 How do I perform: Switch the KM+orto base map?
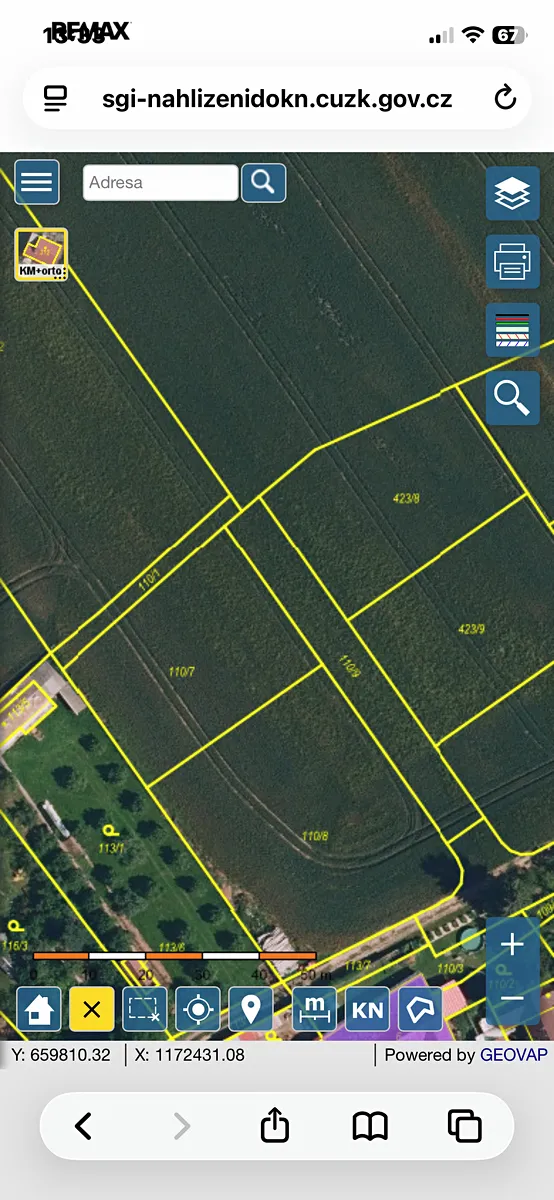tap(41, 254)
